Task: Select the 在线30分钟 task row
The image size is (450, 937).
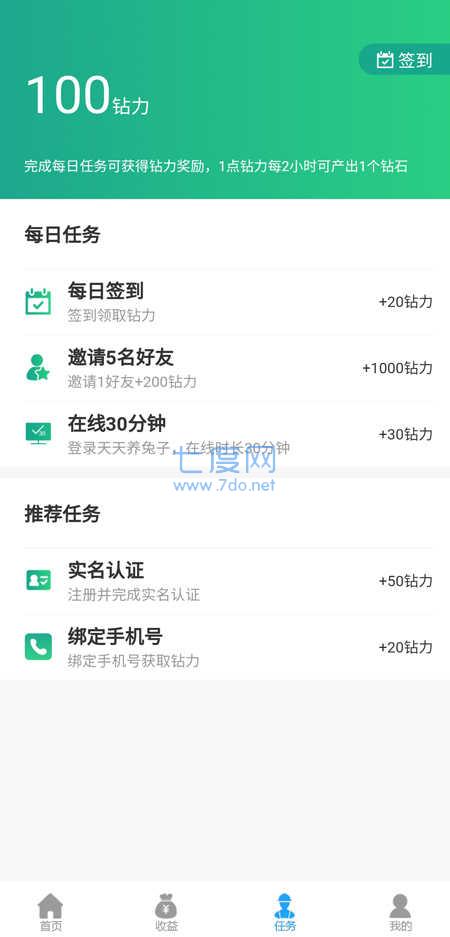Action: click(x=228, y=434)
